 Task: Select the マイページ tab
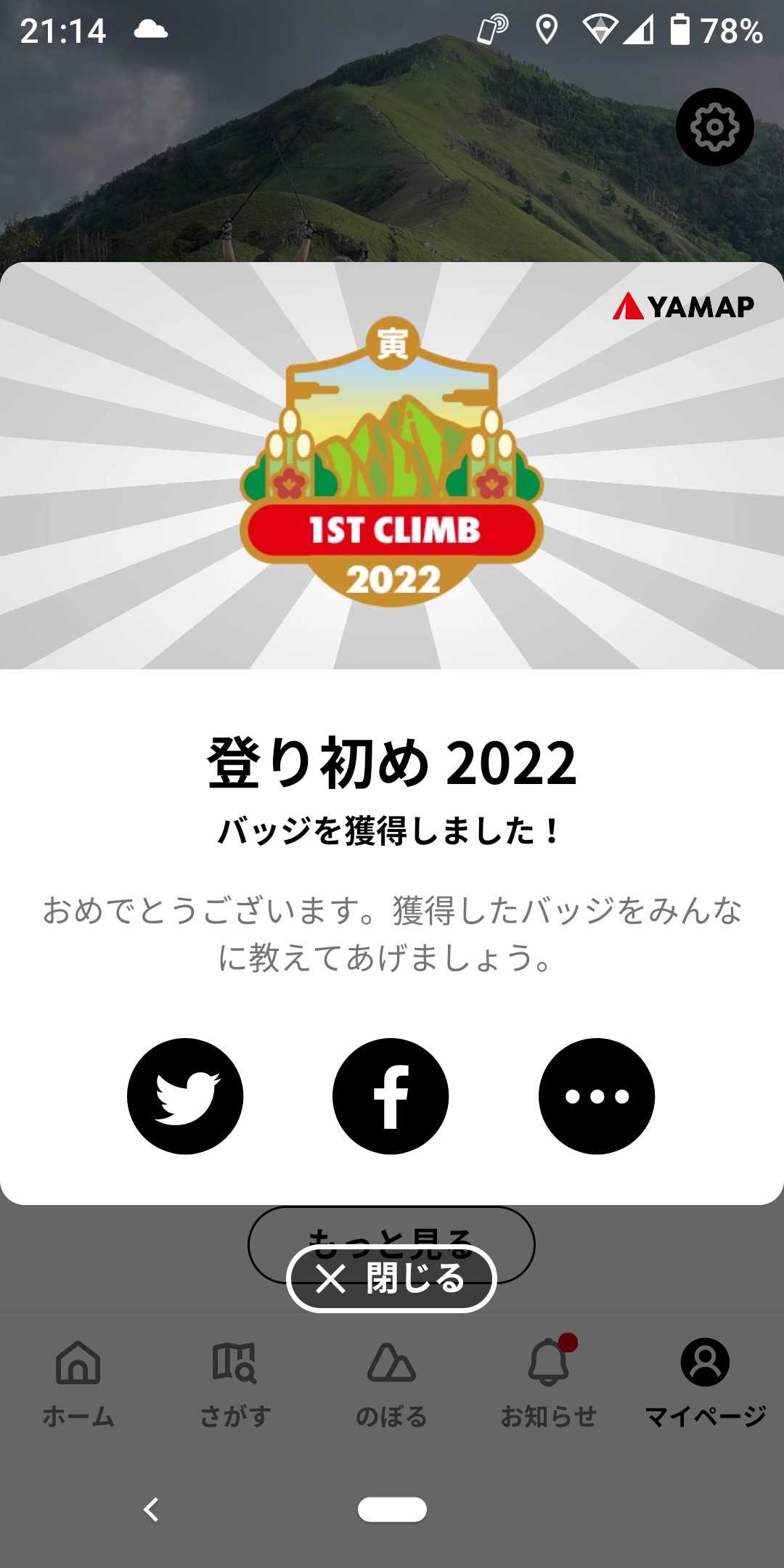click(705, 1384)
